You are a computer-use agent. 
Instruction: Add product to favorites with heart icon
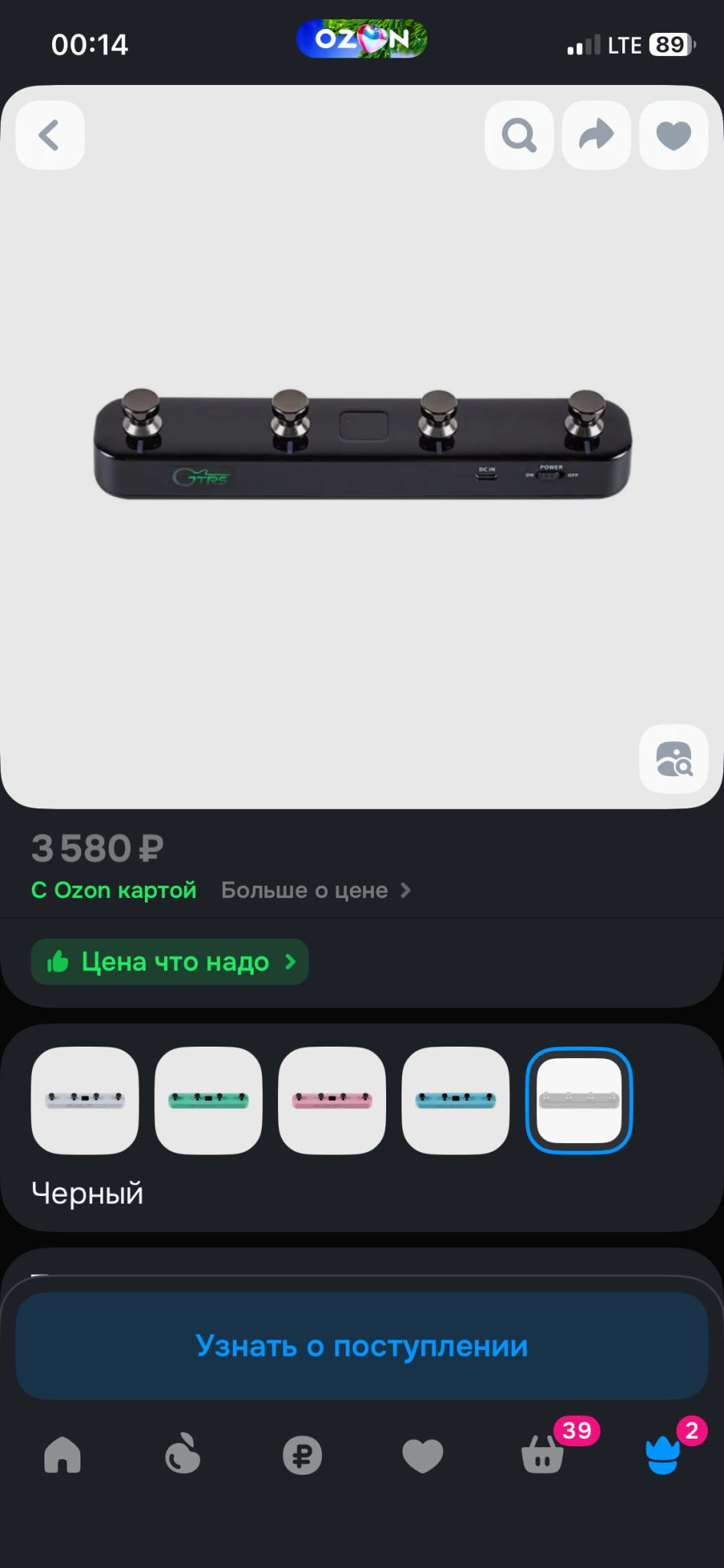673,136
